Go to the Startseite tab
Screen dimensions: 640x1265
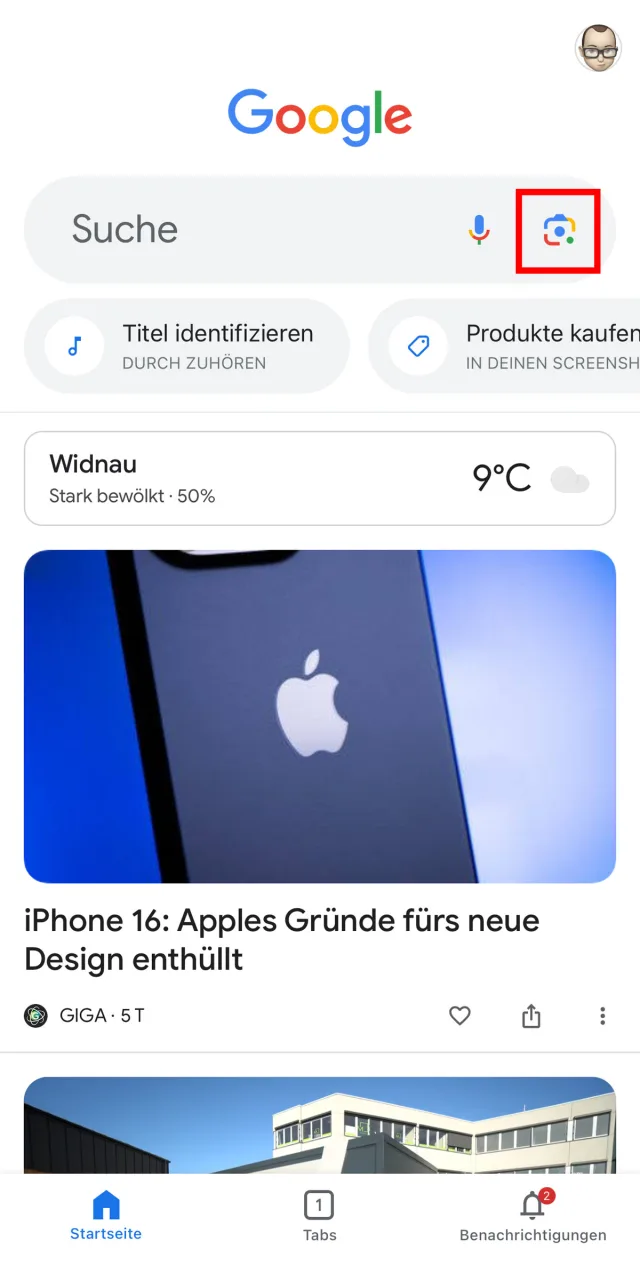[106, 1216]
